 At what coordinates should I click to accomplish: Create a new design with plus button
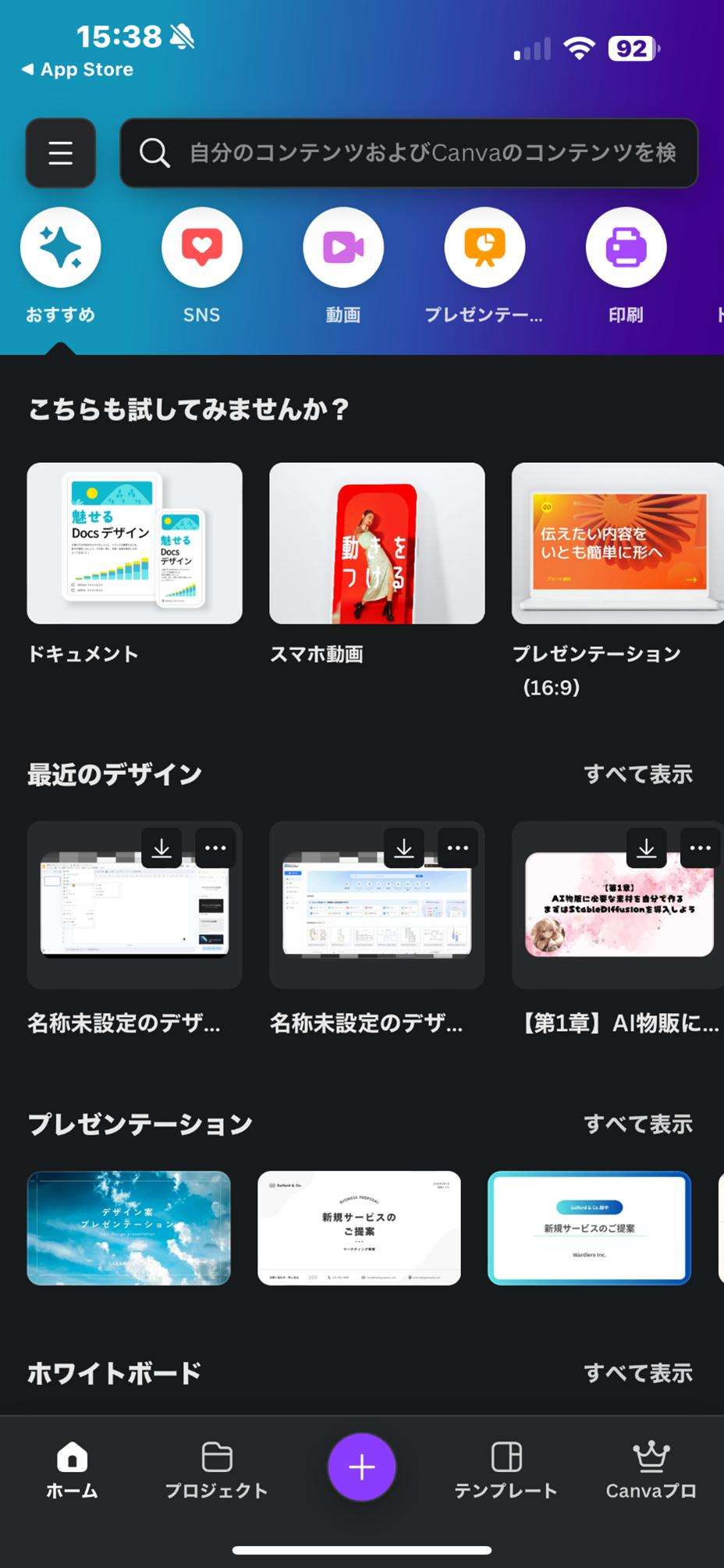pos(361,1467)
